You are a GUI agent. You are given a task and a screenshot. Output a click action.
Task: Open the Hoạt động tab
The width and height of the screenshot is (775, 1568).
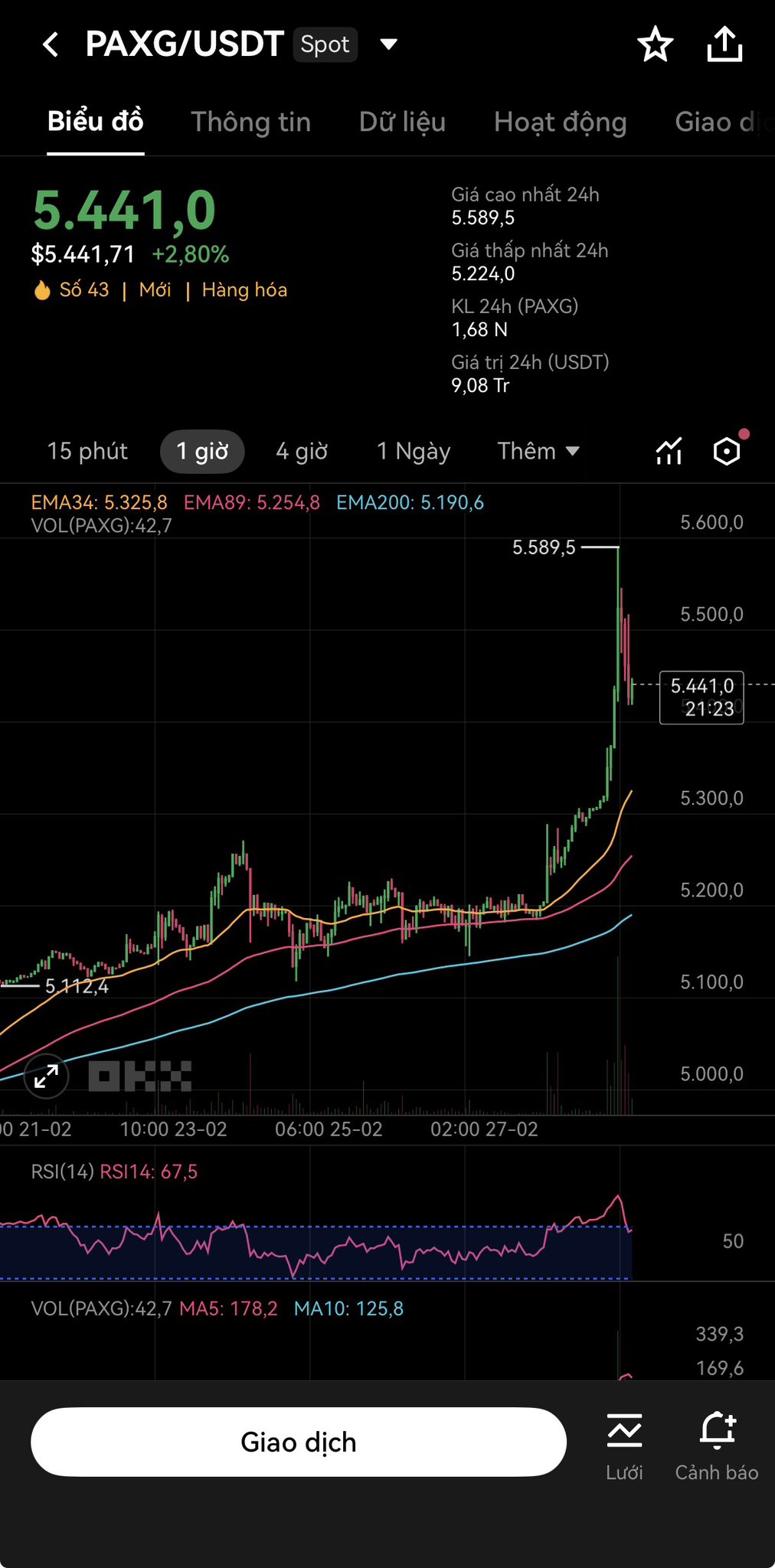(x=560, y=122)
